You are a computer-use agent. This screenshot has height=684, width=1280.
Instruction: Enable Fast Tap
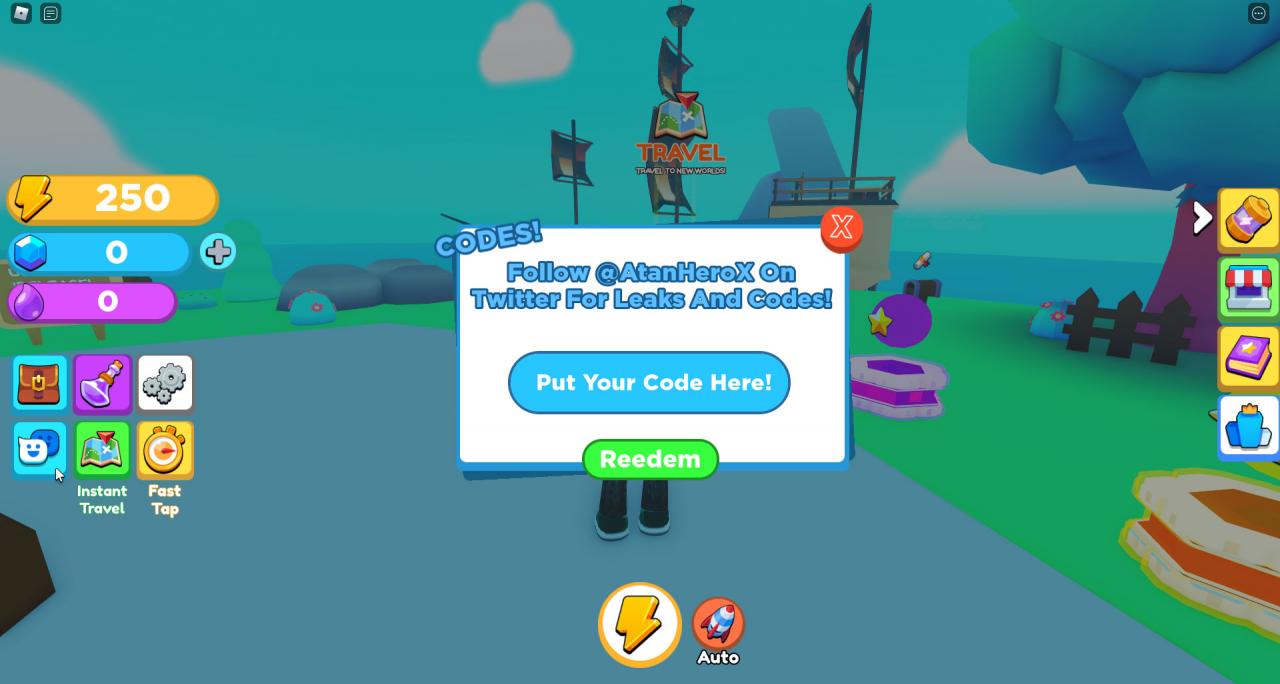165,450
